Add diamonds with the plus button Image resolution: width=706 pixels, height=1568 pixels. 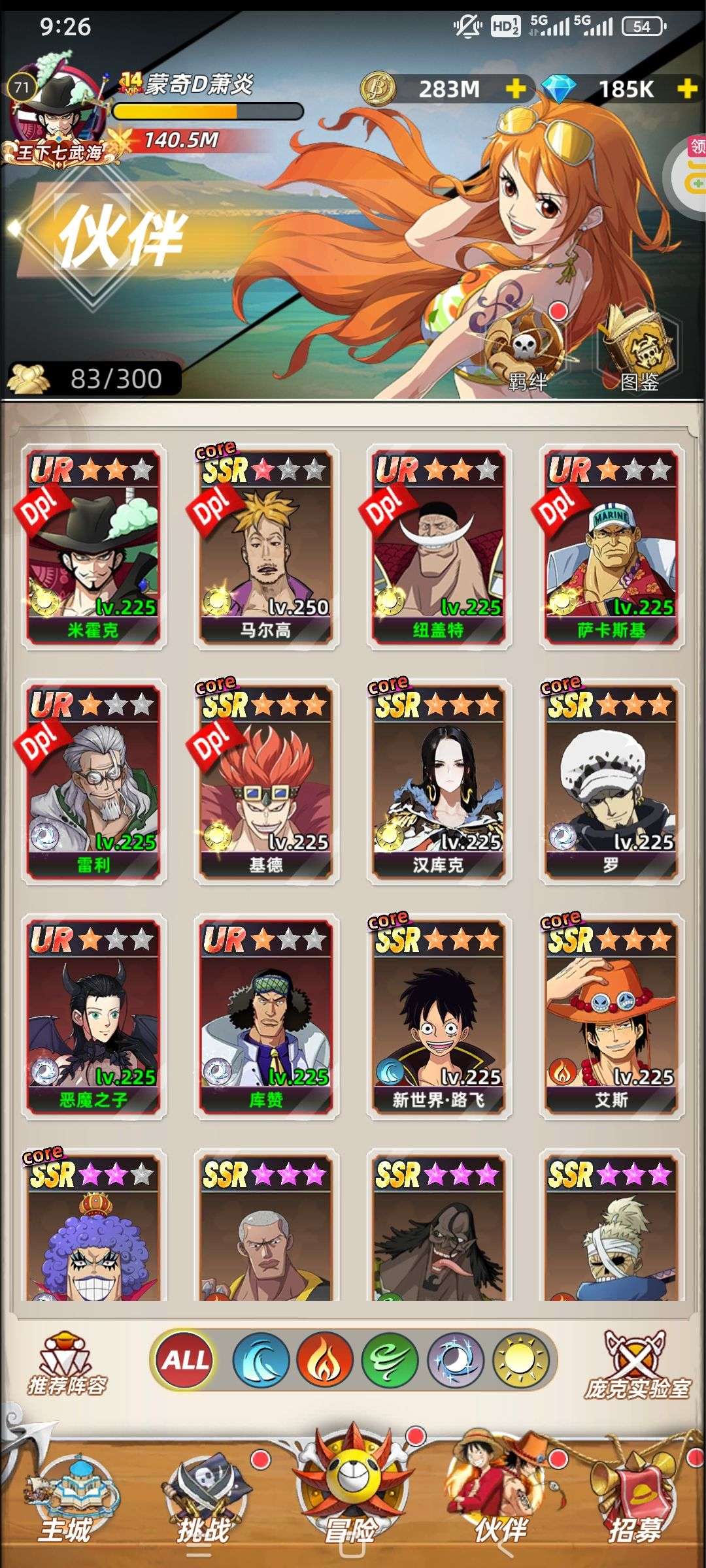coord(688,88)
